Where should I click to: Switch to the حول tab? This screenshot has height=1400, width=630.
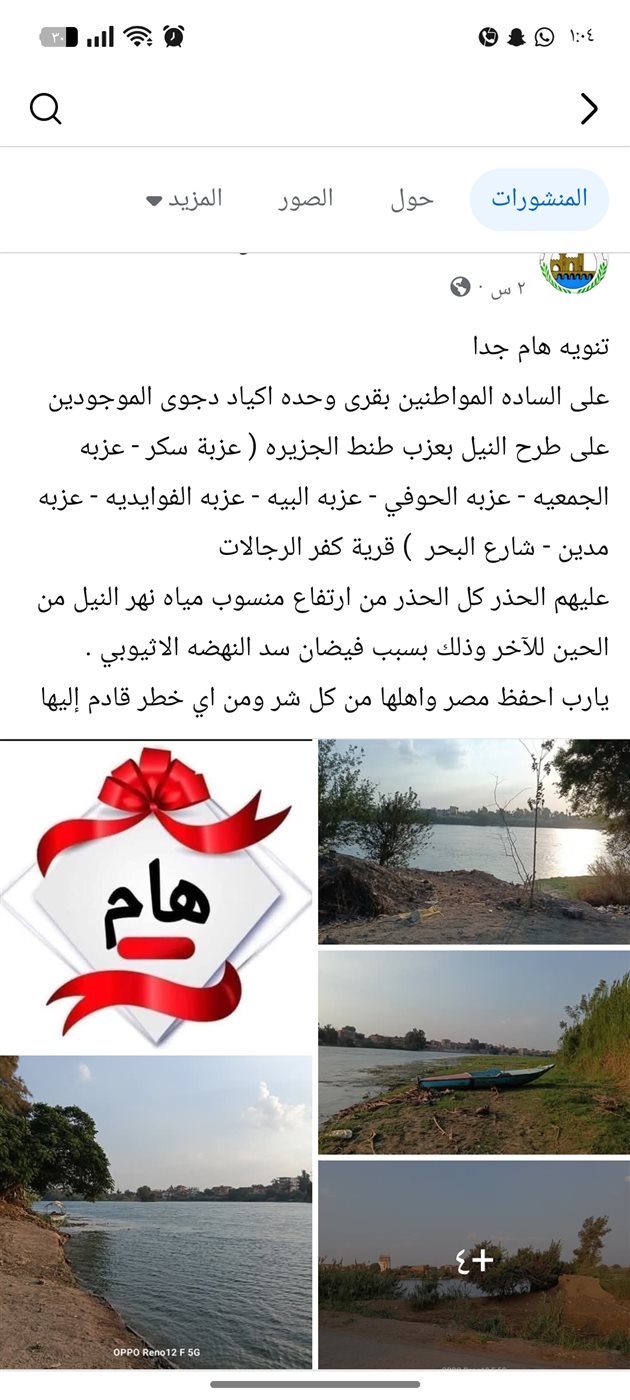coord(412,199)
